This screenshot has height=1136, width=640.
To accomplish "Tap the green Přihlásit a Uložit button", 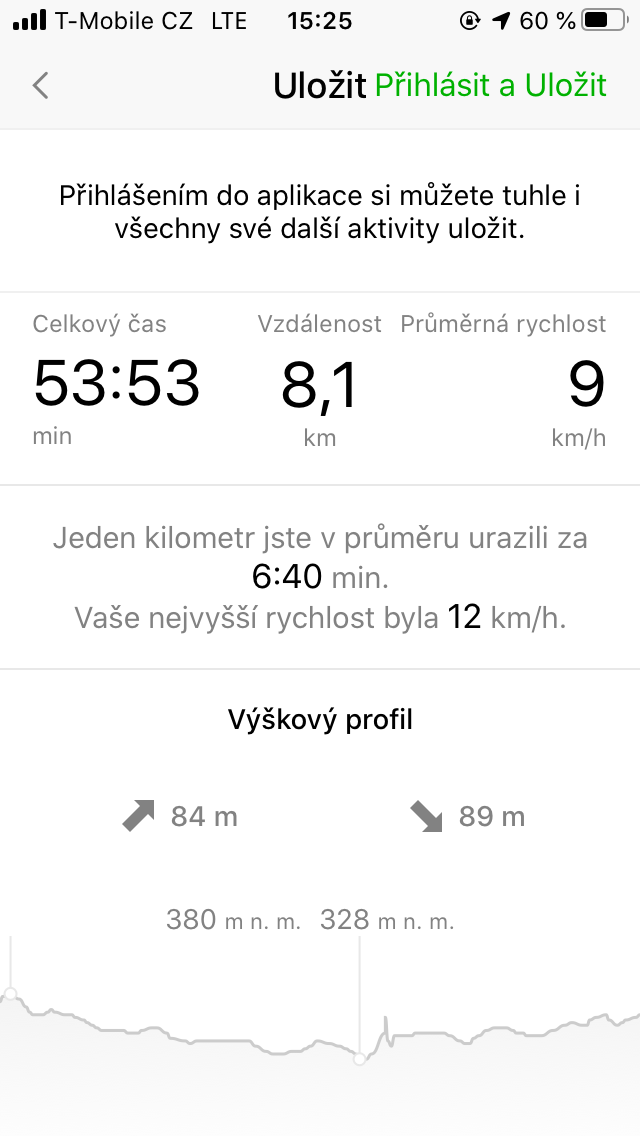I will point(491,85).
